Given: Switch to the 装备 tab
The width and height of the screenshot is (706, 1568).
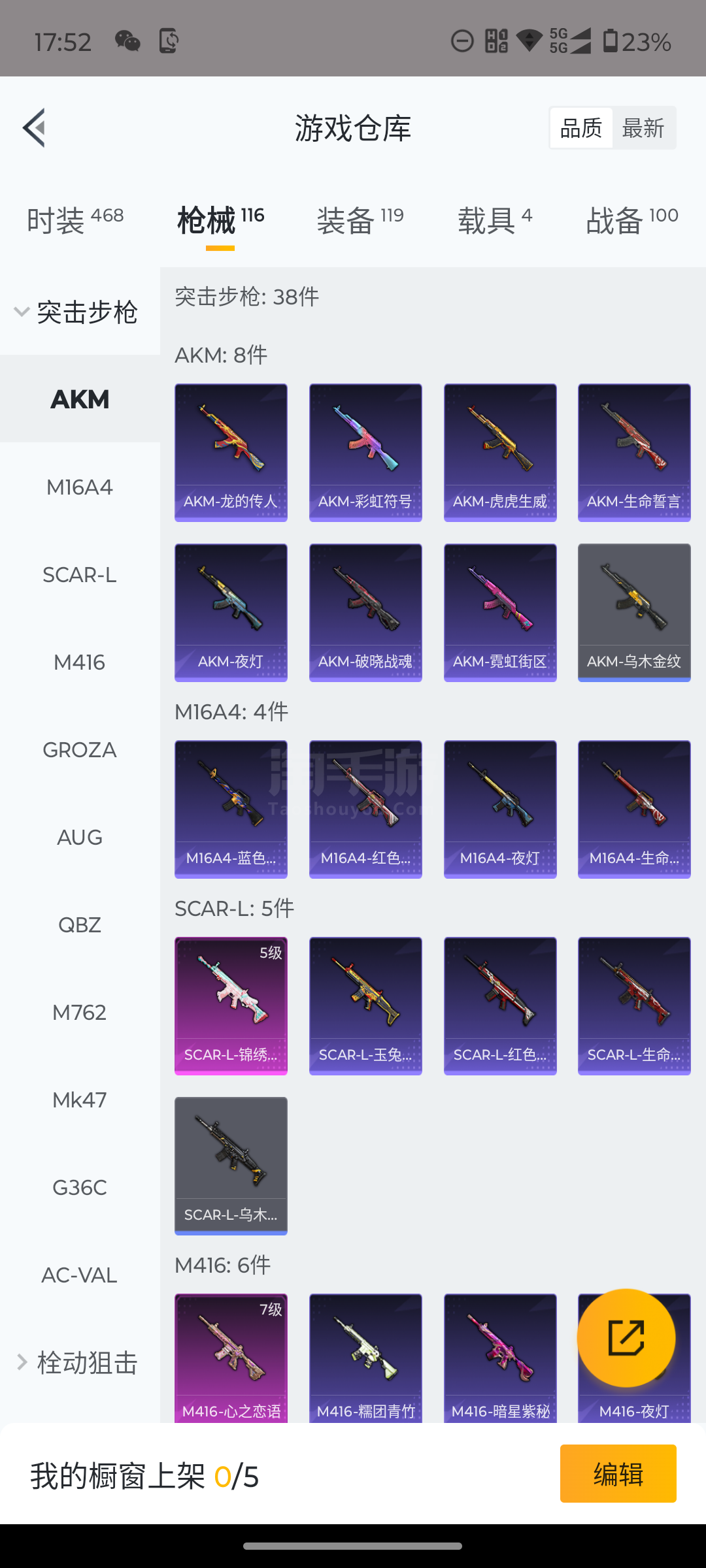Looking at the screenshot, I should coord(360,220).
